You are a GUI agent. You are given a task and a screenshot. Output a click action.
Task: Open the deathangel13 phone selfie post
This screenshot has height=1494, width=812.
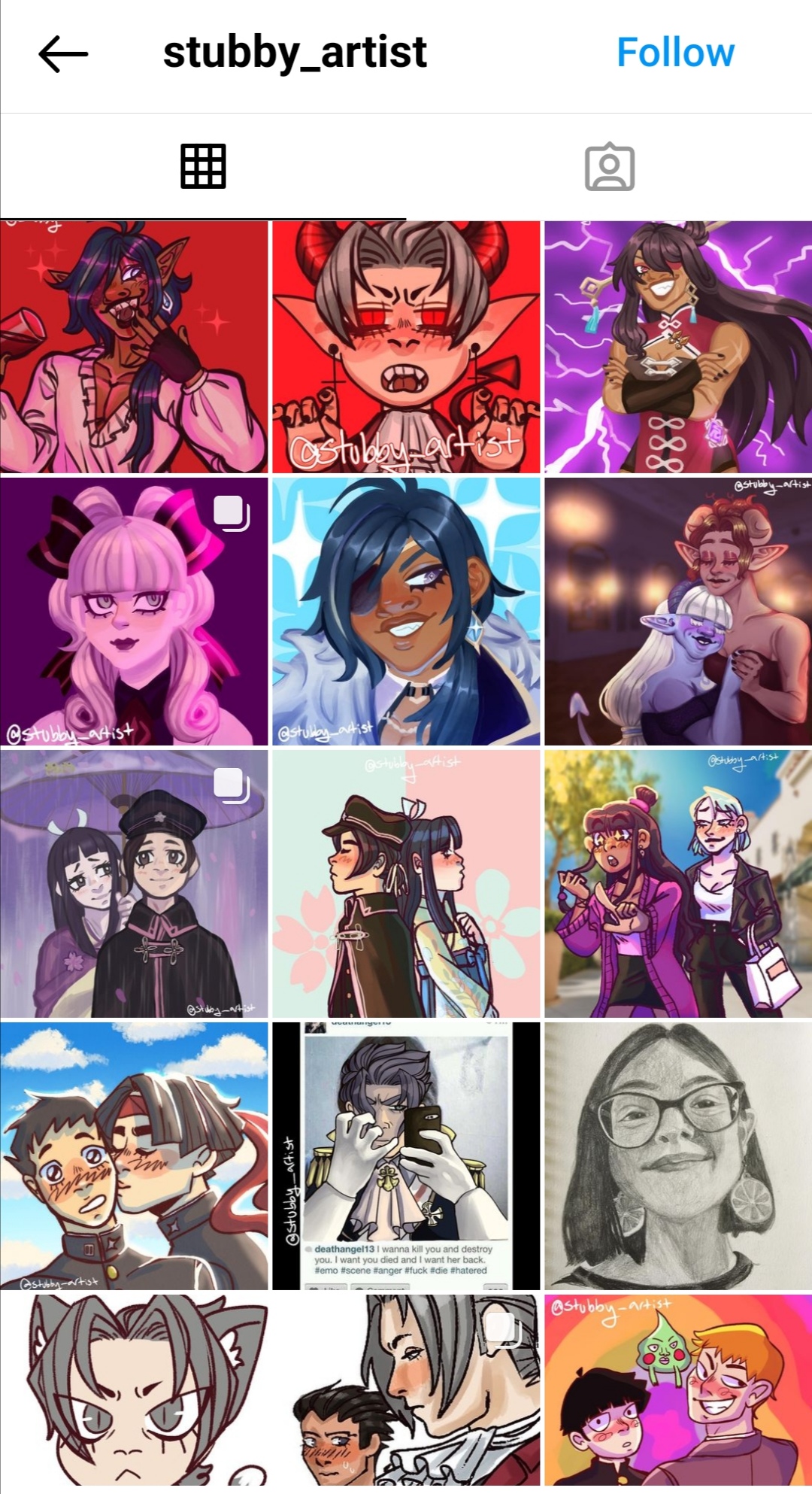coord(406,1155)
